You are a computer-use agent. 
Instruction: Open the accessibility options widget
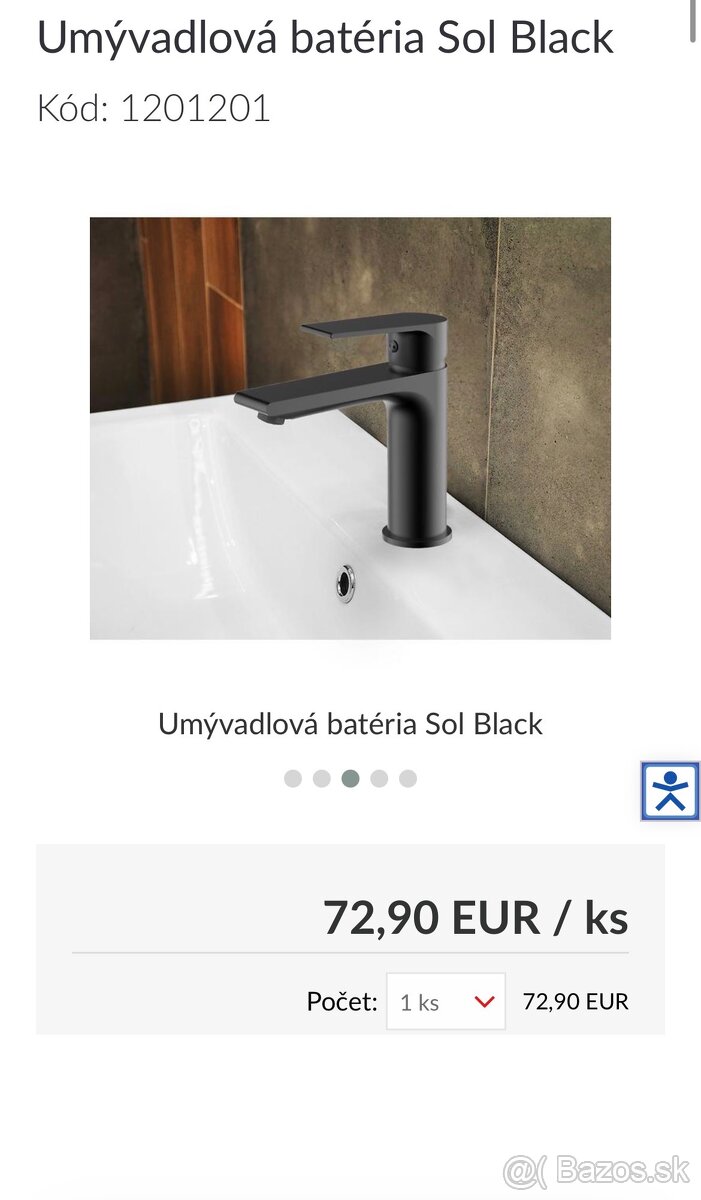(x=670, y=791)
